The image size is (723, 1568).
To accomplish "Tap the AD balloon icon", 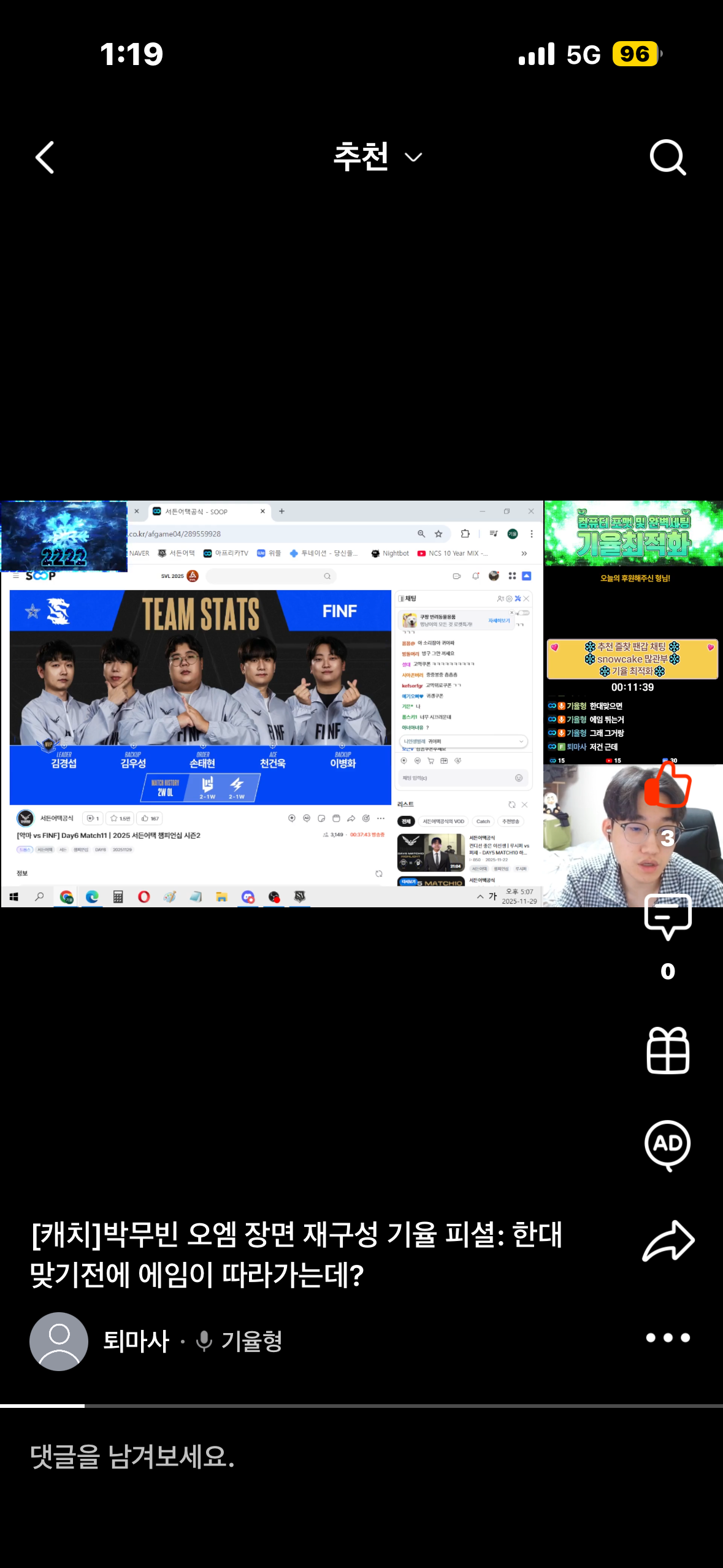I will click(667, 1145).
